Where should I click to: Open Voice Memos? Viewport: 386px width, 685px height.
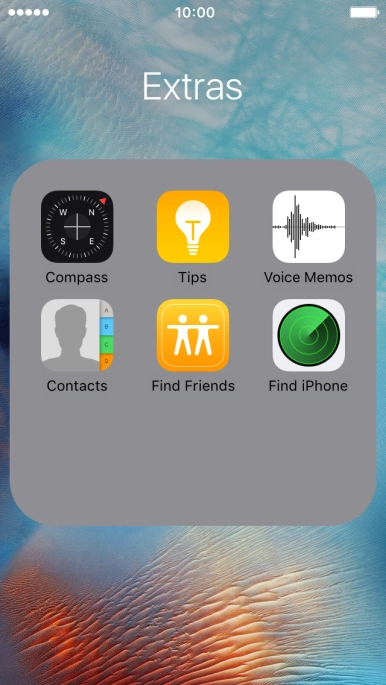point(309,227)
